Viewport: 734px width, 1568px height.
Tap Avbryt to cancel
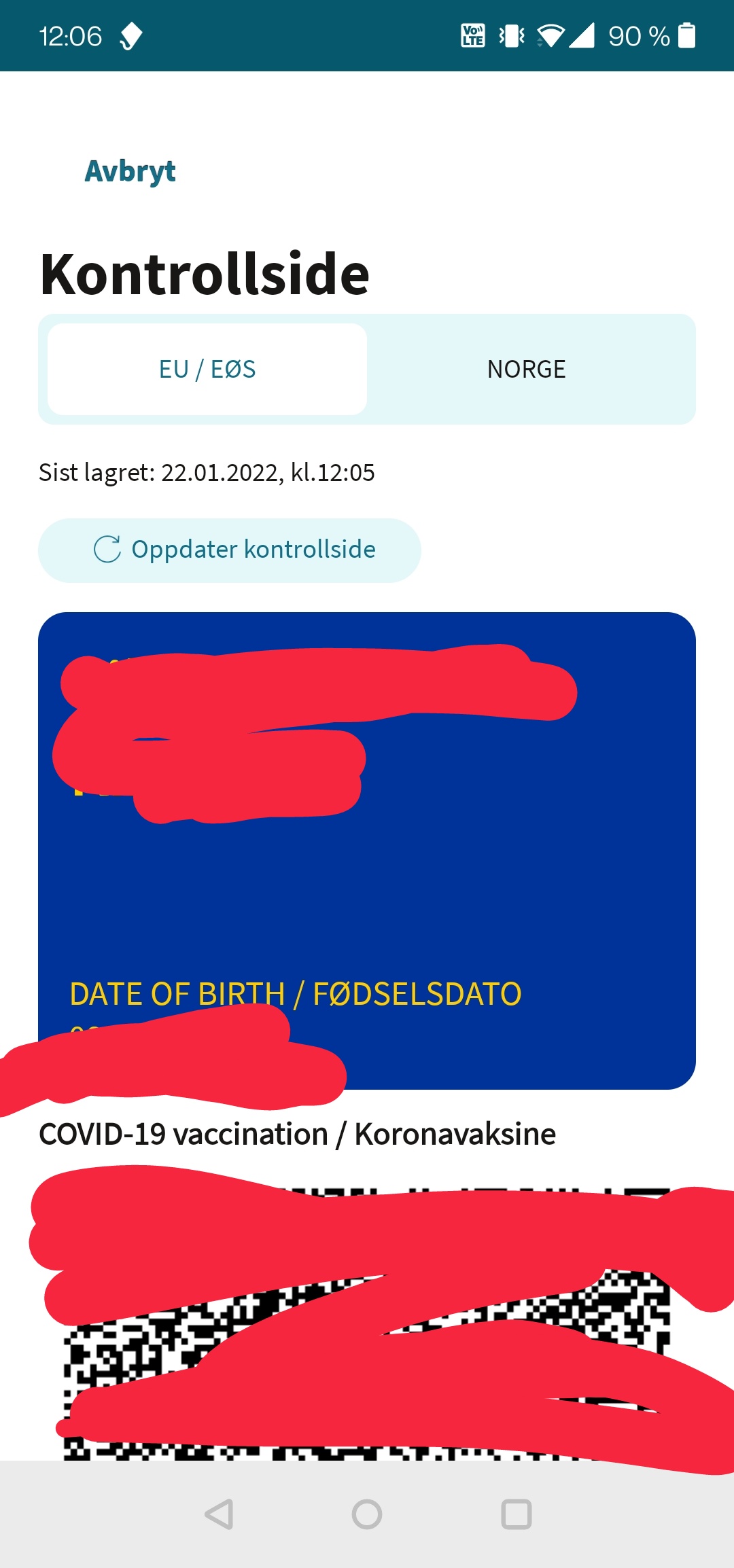130,171
